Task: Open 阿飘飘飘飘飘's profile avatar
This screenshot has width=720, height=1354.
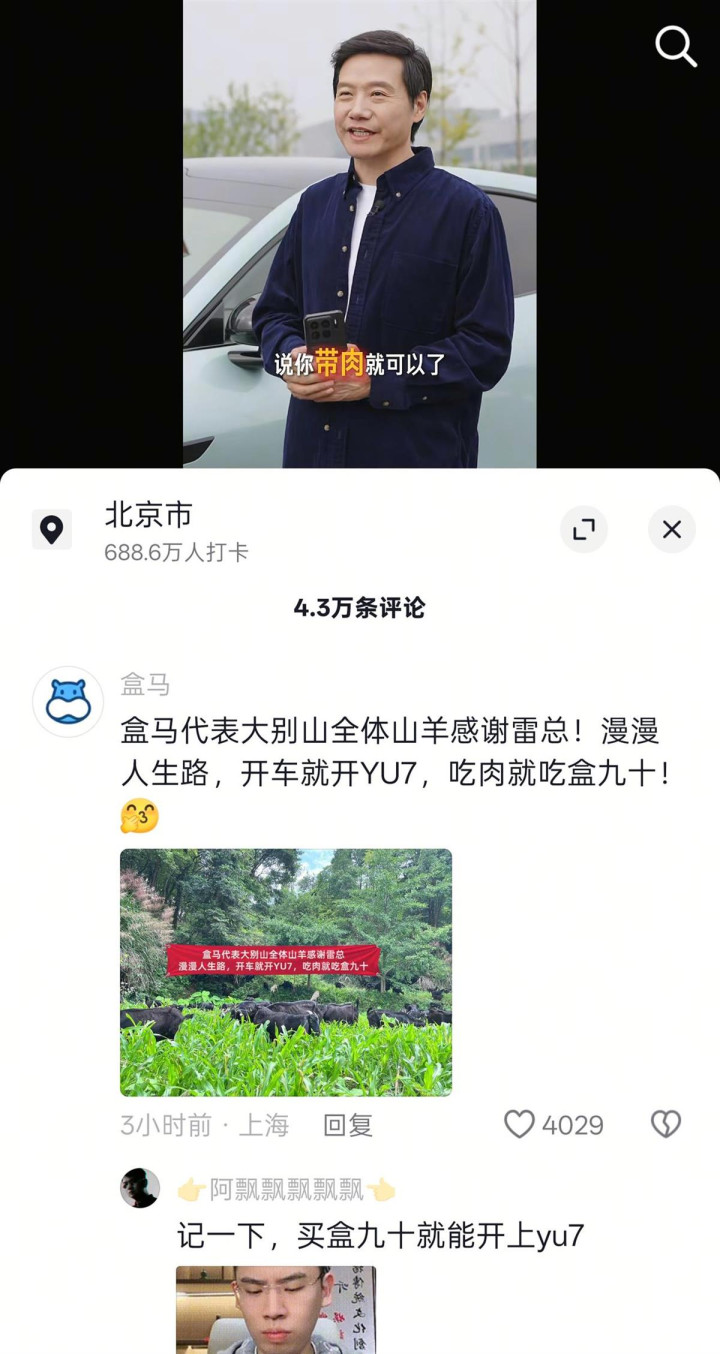Action: click(140, 1188)
